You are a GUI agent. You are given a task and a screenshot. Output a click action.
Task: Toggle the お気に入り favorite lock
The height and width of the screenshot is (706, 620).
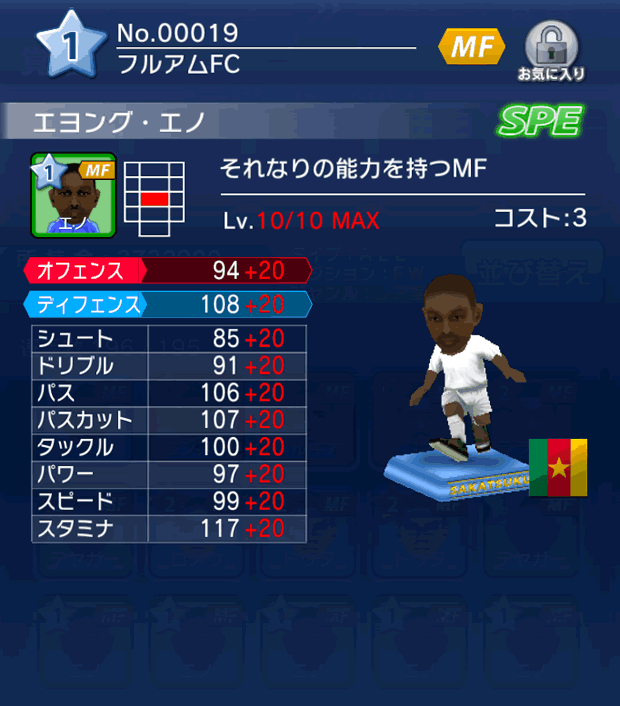point(551,50)
